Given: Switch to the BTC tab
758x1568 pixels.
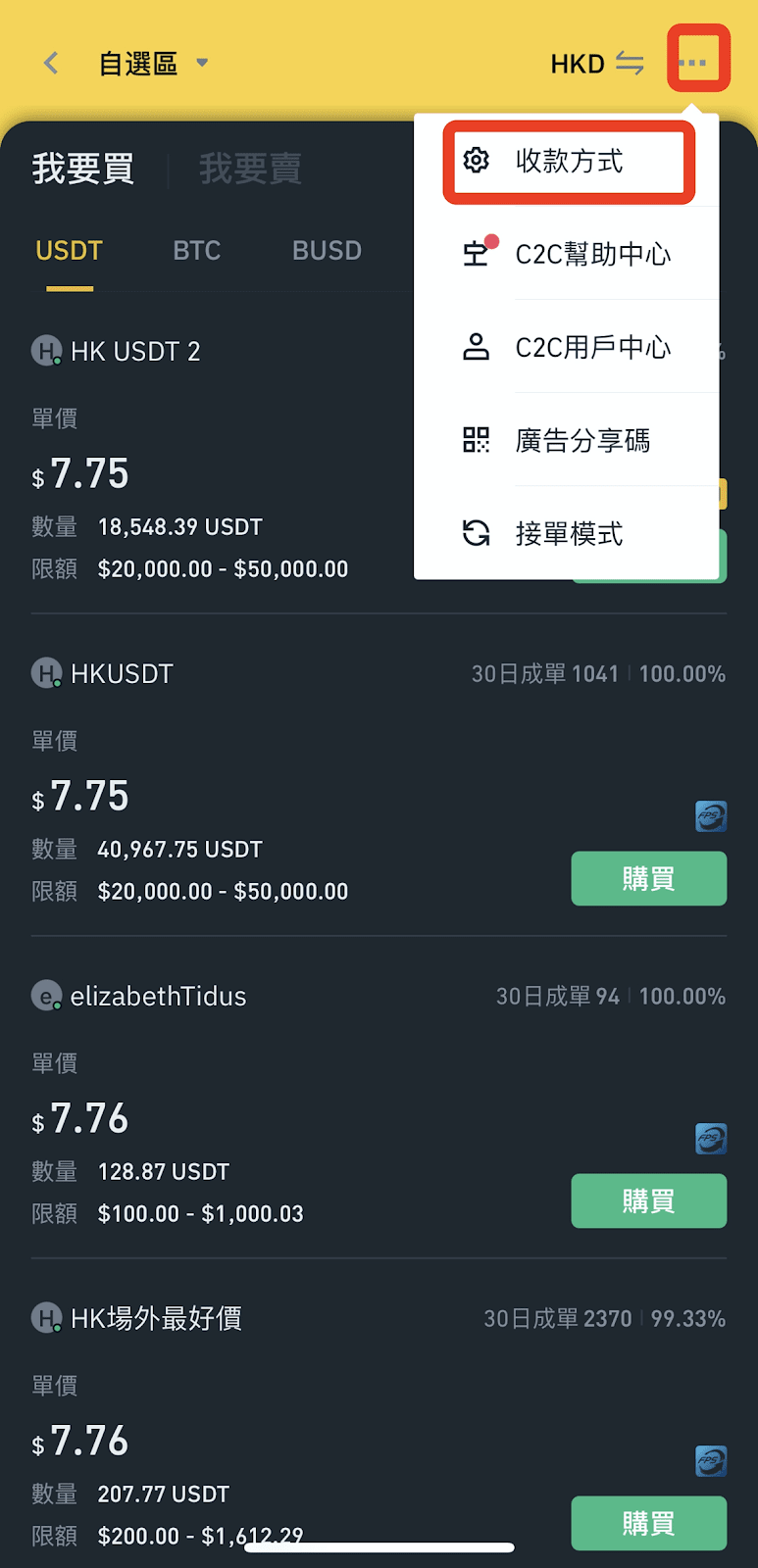Looking at the screenshot, I should (197, 251).
